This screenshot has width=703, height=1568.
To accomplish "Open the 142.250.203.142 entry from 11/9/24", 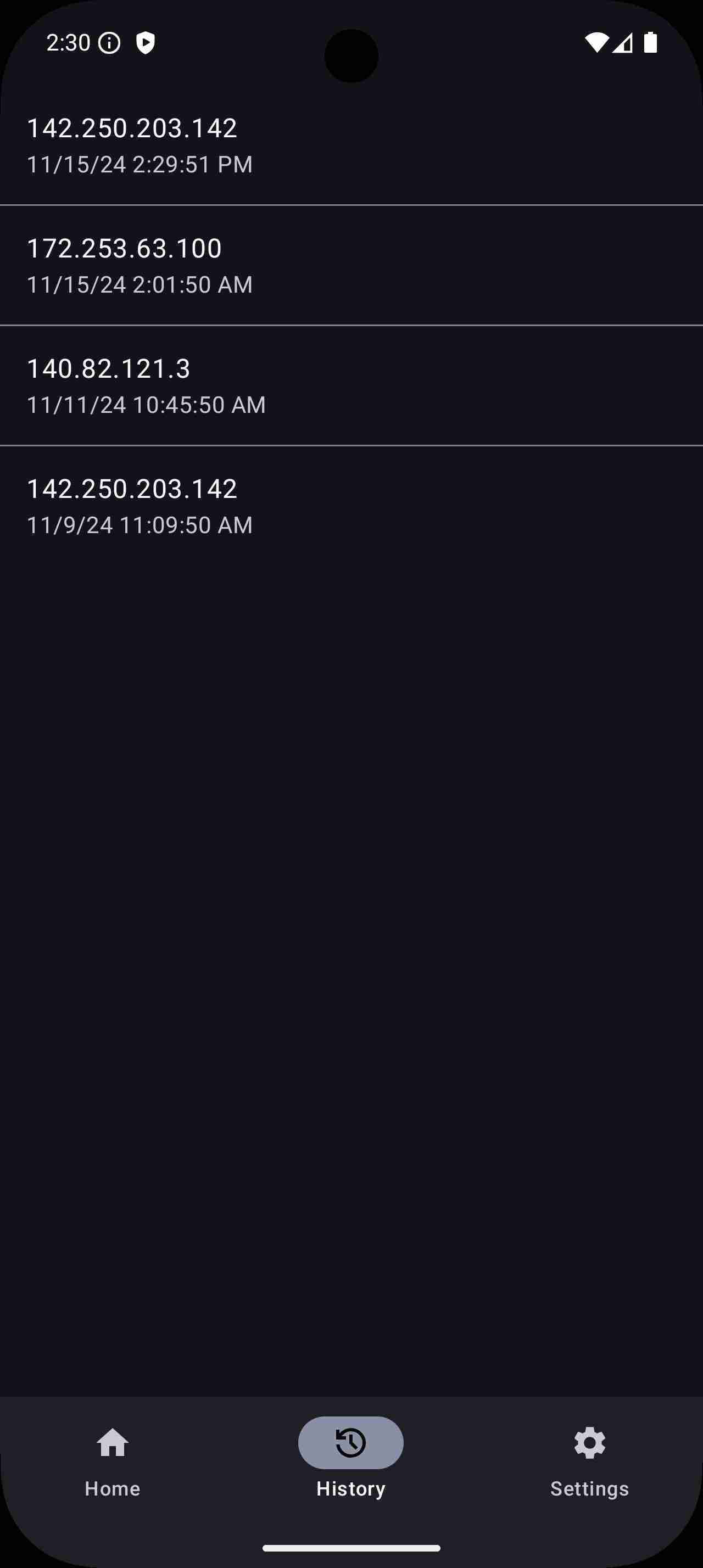I will click(351, 506).
